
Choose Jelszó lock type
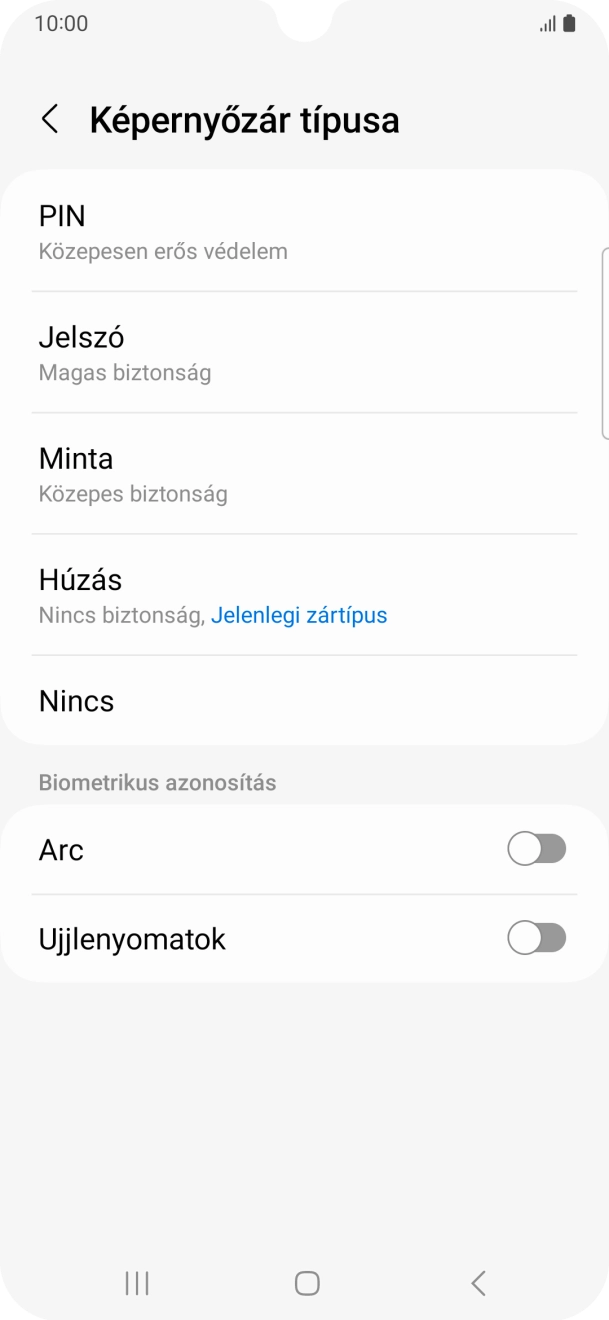[x=304, y=352]
